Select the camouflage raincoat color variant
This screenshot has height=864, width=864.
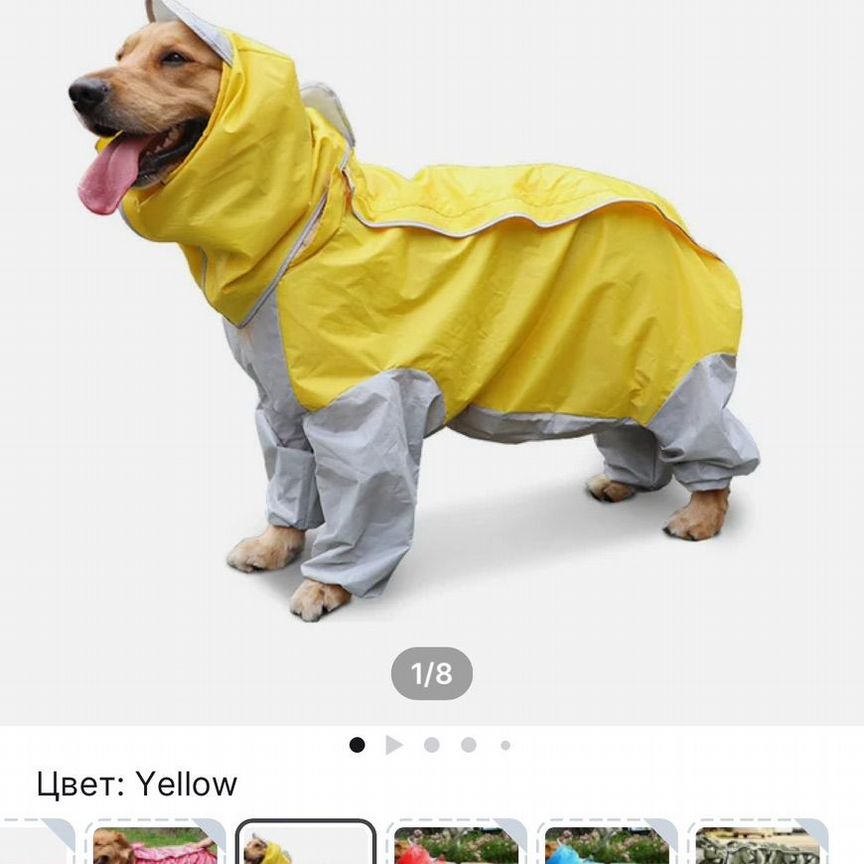click(x=757, y=843)
